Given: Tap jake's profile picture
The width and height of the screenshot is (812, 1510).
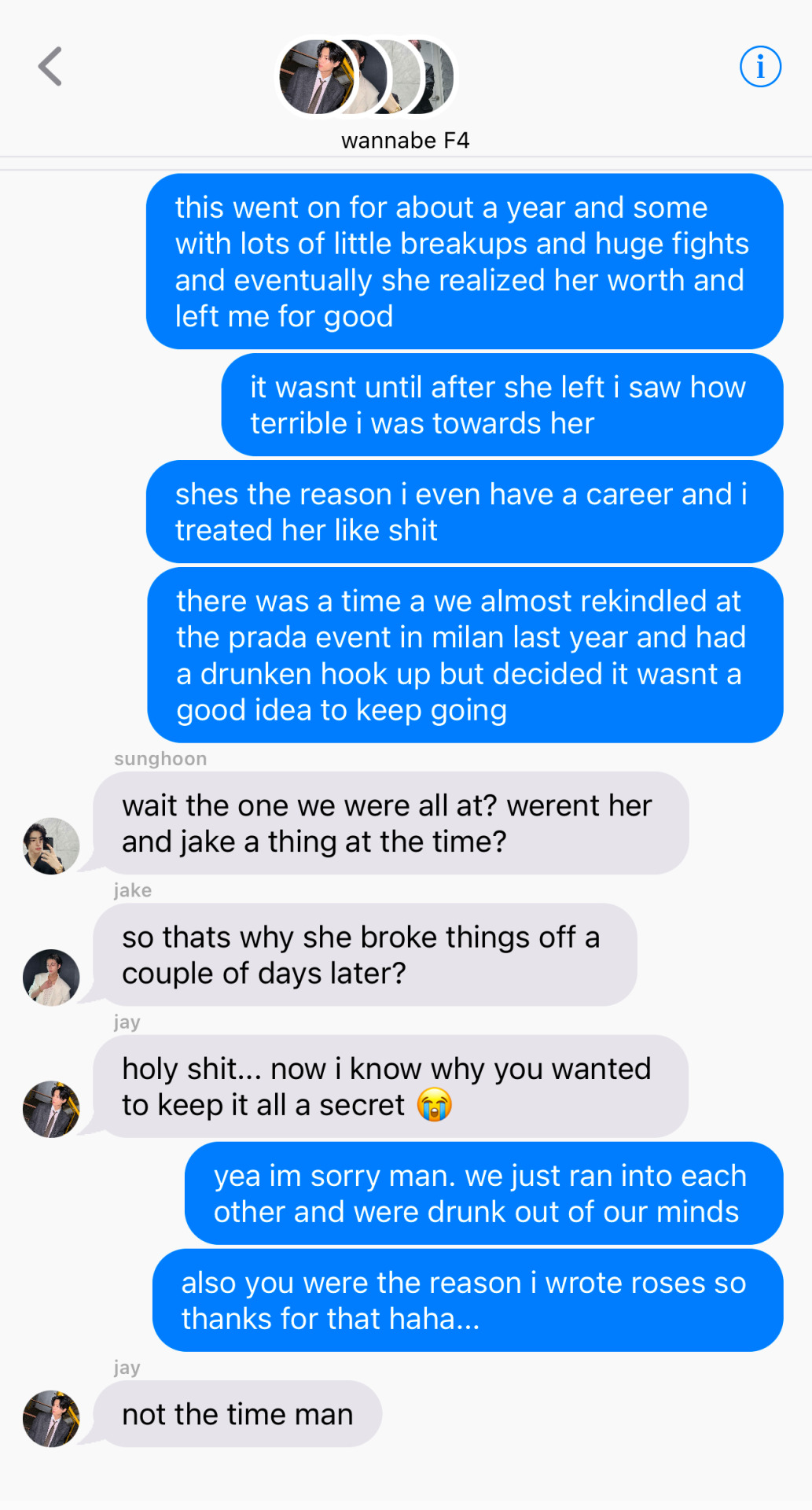Looking at the screenshot, I should coord(51,978).
